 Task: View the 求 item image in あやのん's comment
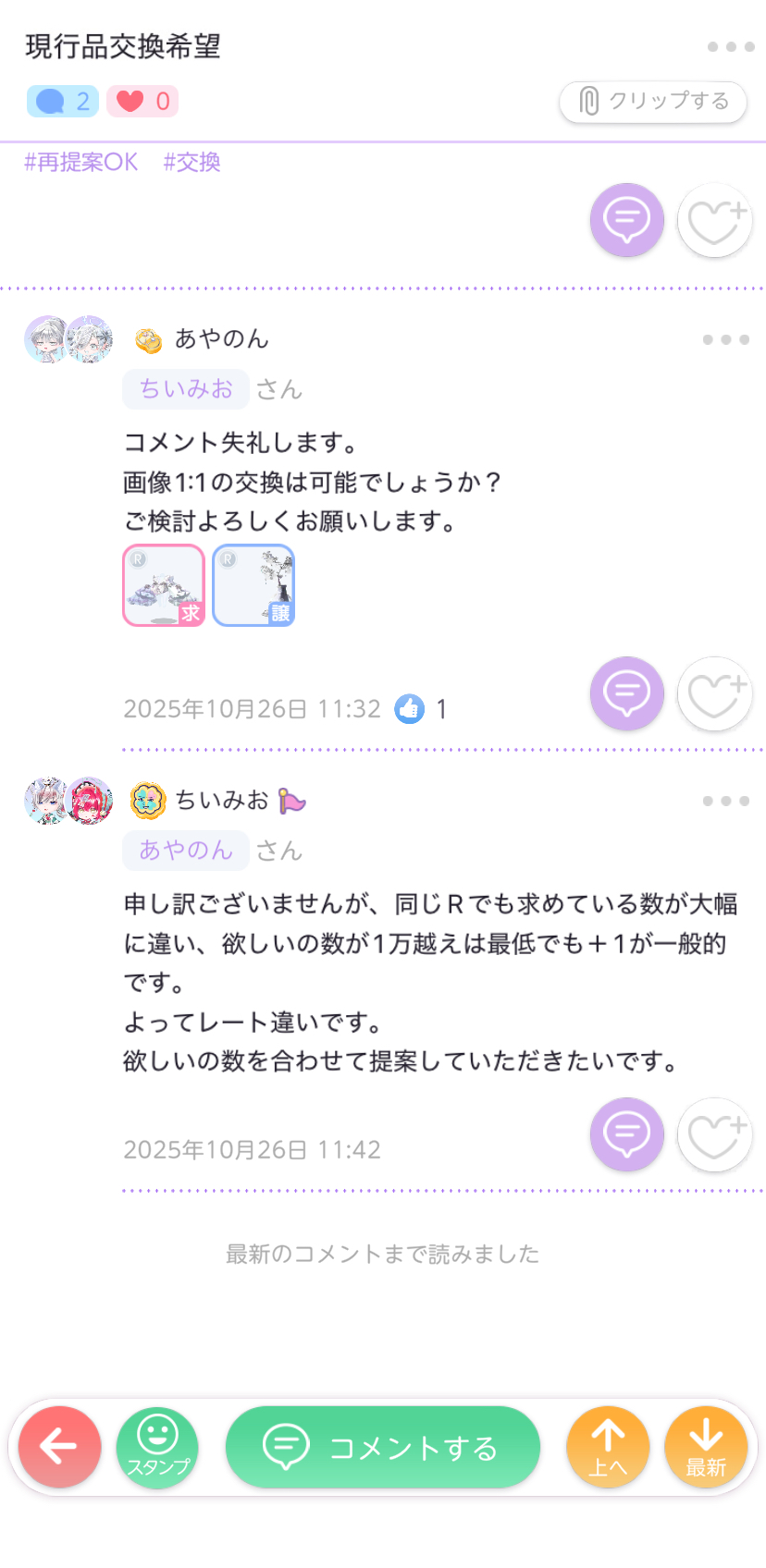[x=164, y=585]
